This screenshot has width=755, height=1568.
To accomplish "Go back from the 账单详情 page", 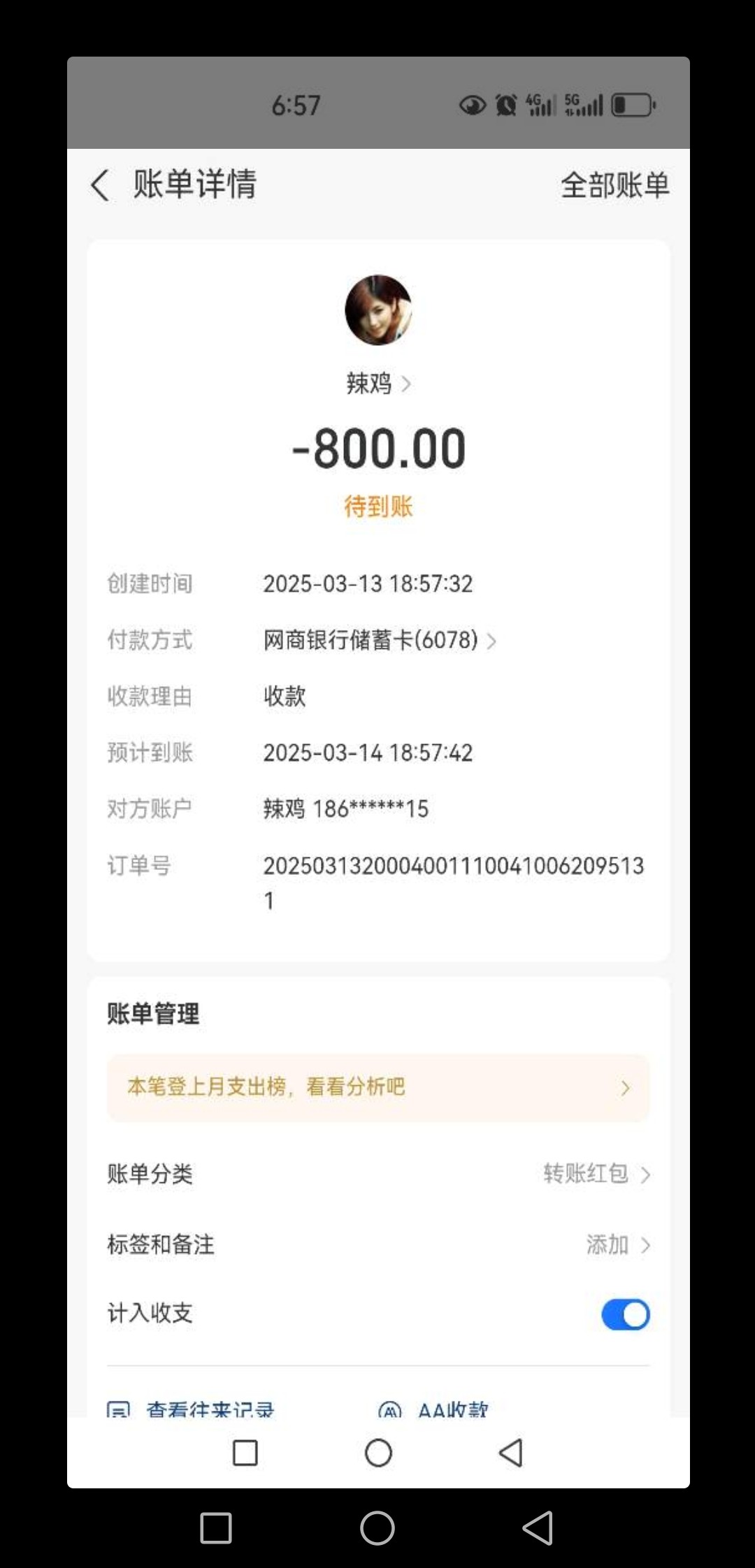I will (100, 186).
